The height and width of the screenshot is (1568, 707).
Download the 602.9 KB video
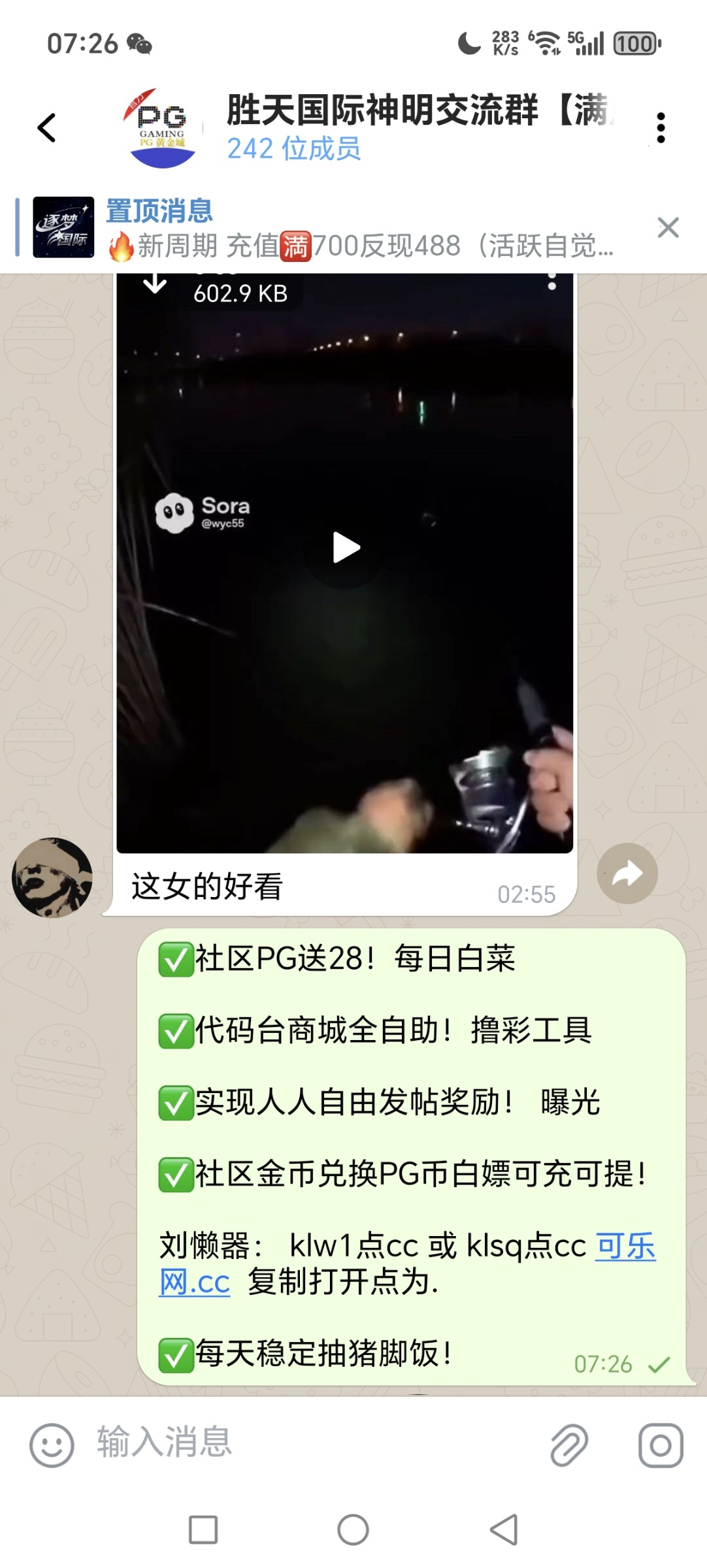[155, 285]
